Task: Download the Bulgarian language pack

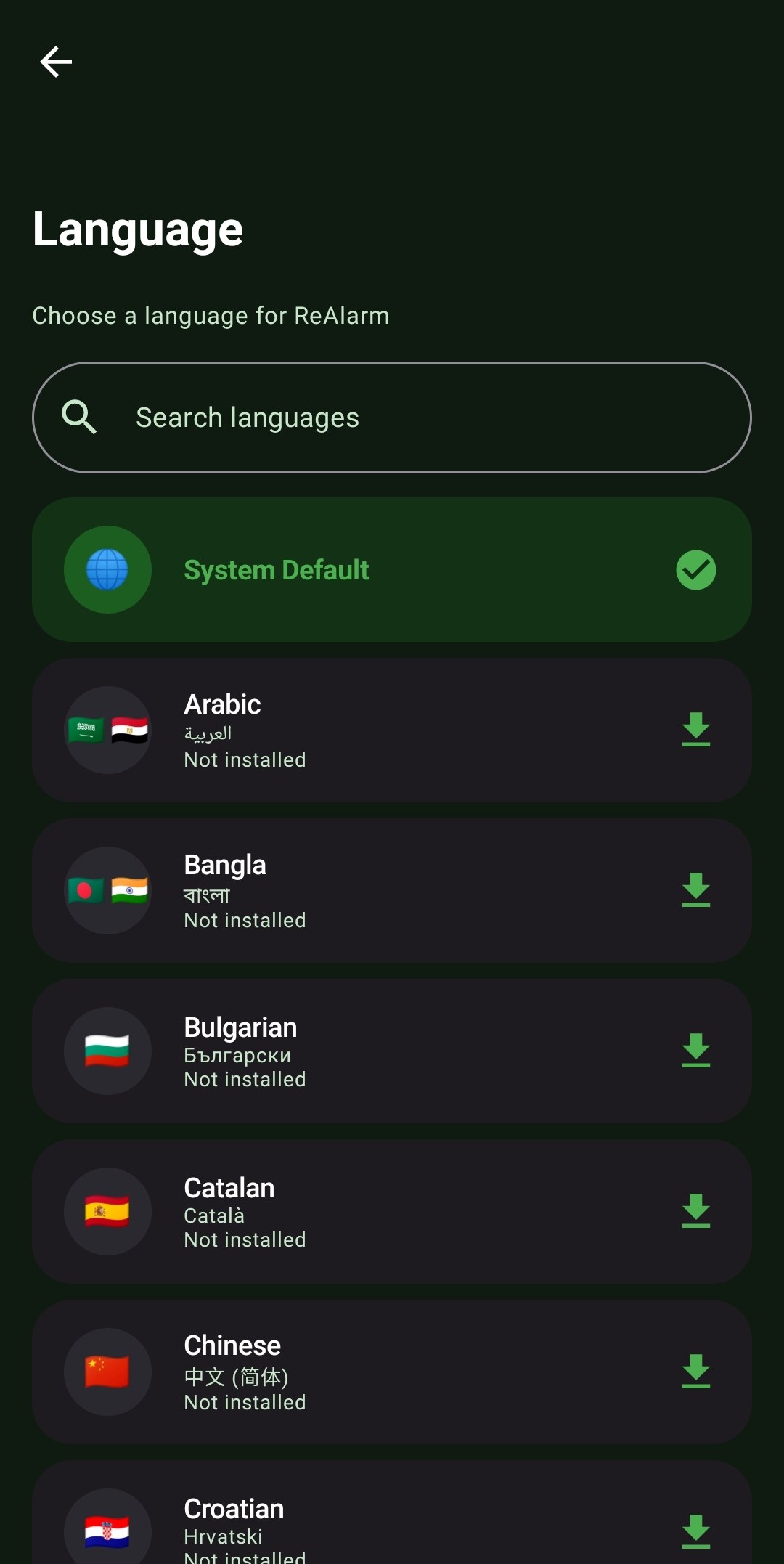Action: [x=695, y=1051]
